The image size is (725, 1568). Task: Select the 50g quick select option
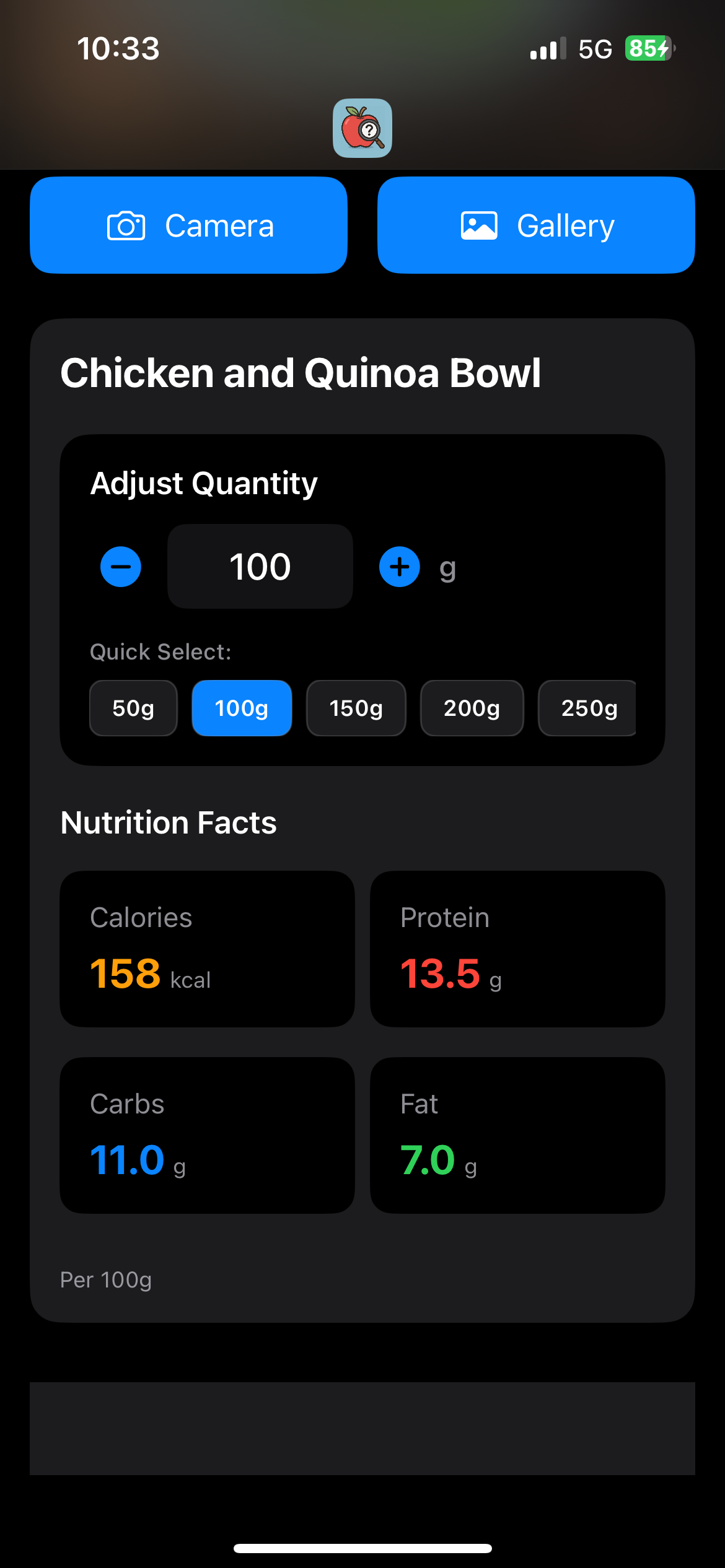point(133,708)
